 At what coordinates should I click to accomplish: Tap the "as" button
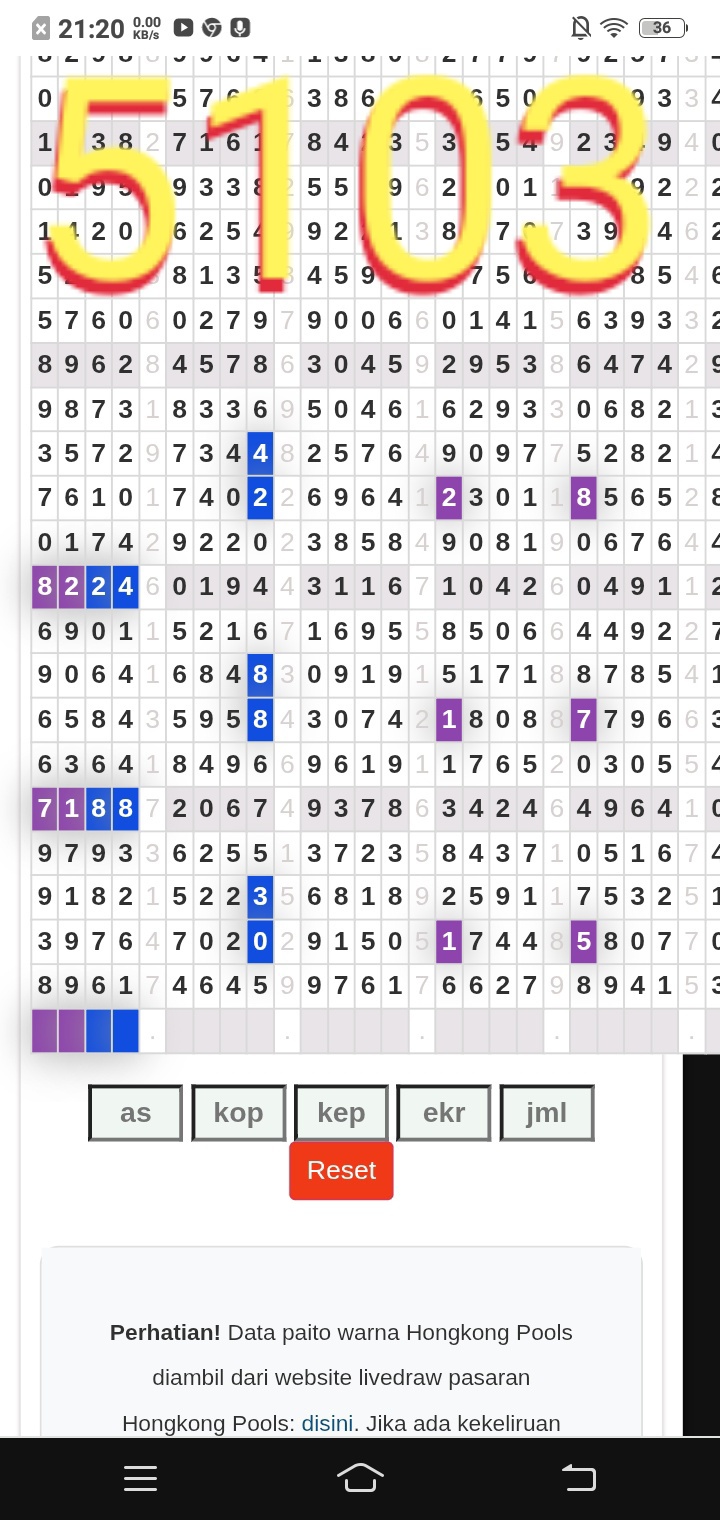(136, 1113)
